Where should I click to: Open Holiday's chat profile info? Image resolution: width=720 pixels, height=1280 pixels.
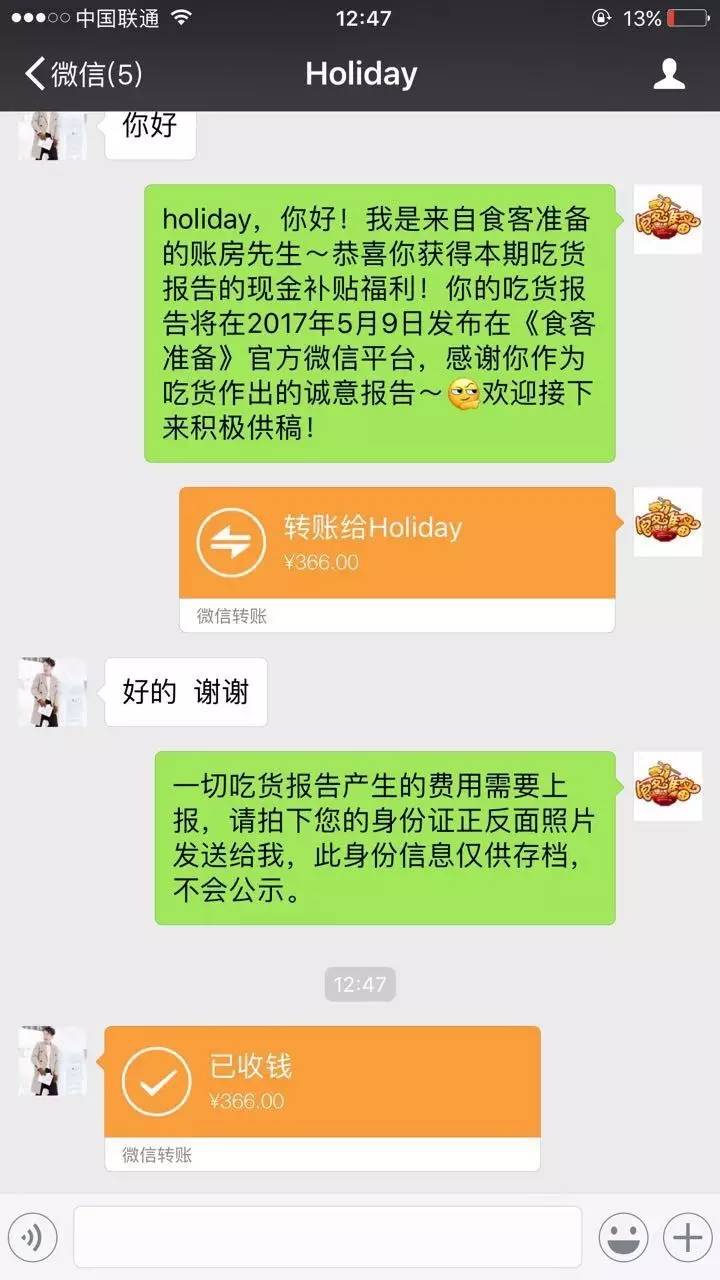[668, 74]
